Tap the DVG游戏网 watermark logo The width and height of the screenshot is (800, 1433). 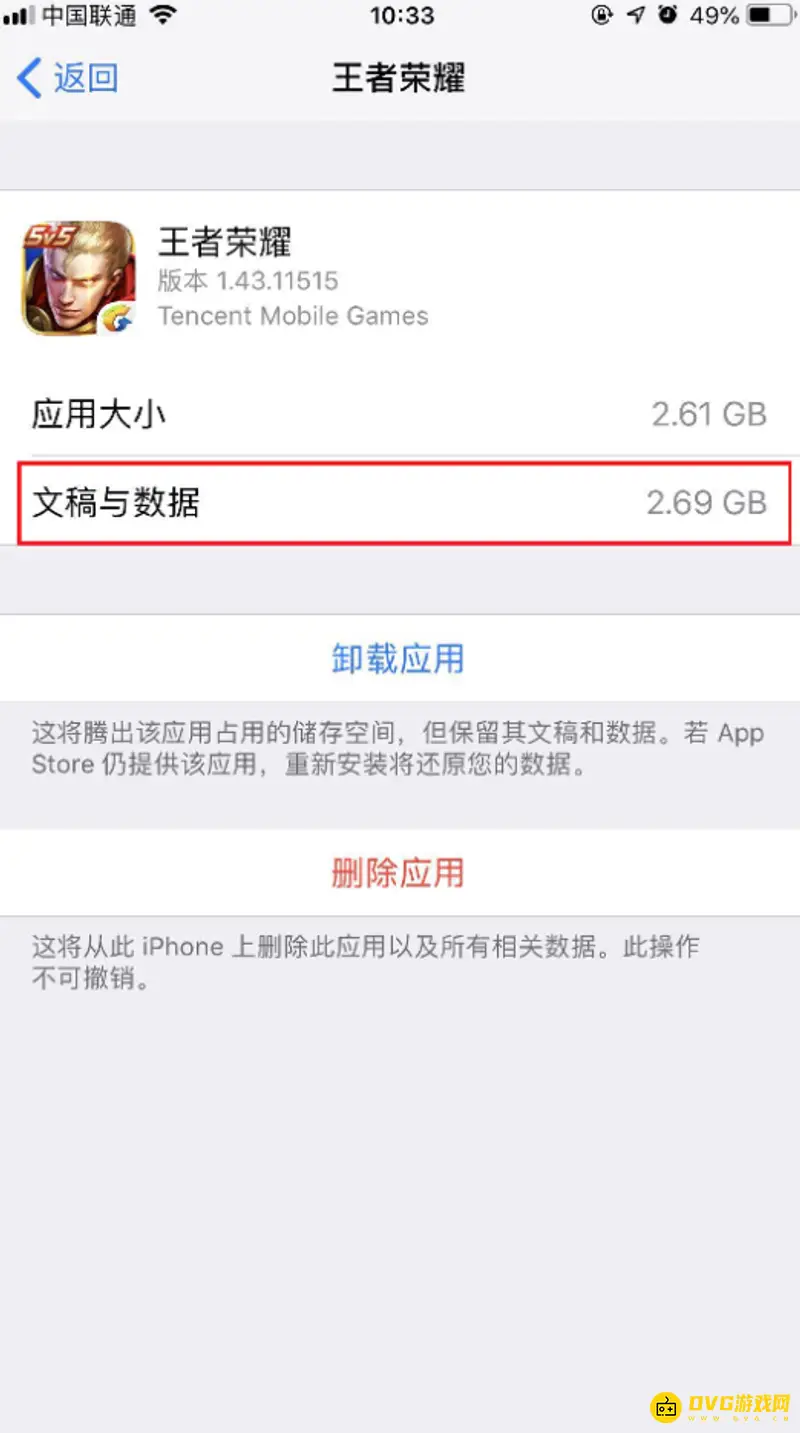(x=720, y=1407)
